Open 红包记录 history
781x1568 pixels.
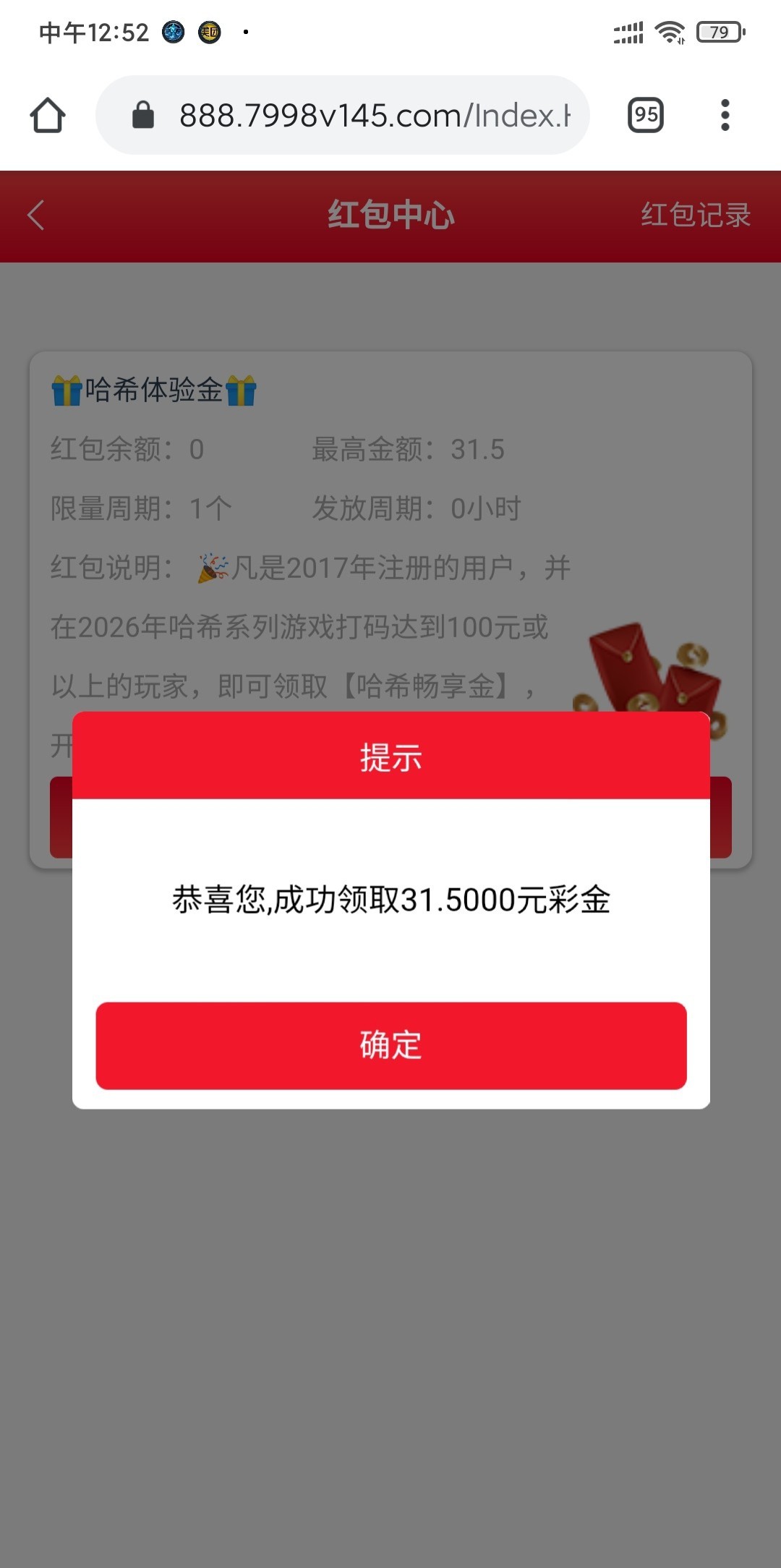click(695, 216)
